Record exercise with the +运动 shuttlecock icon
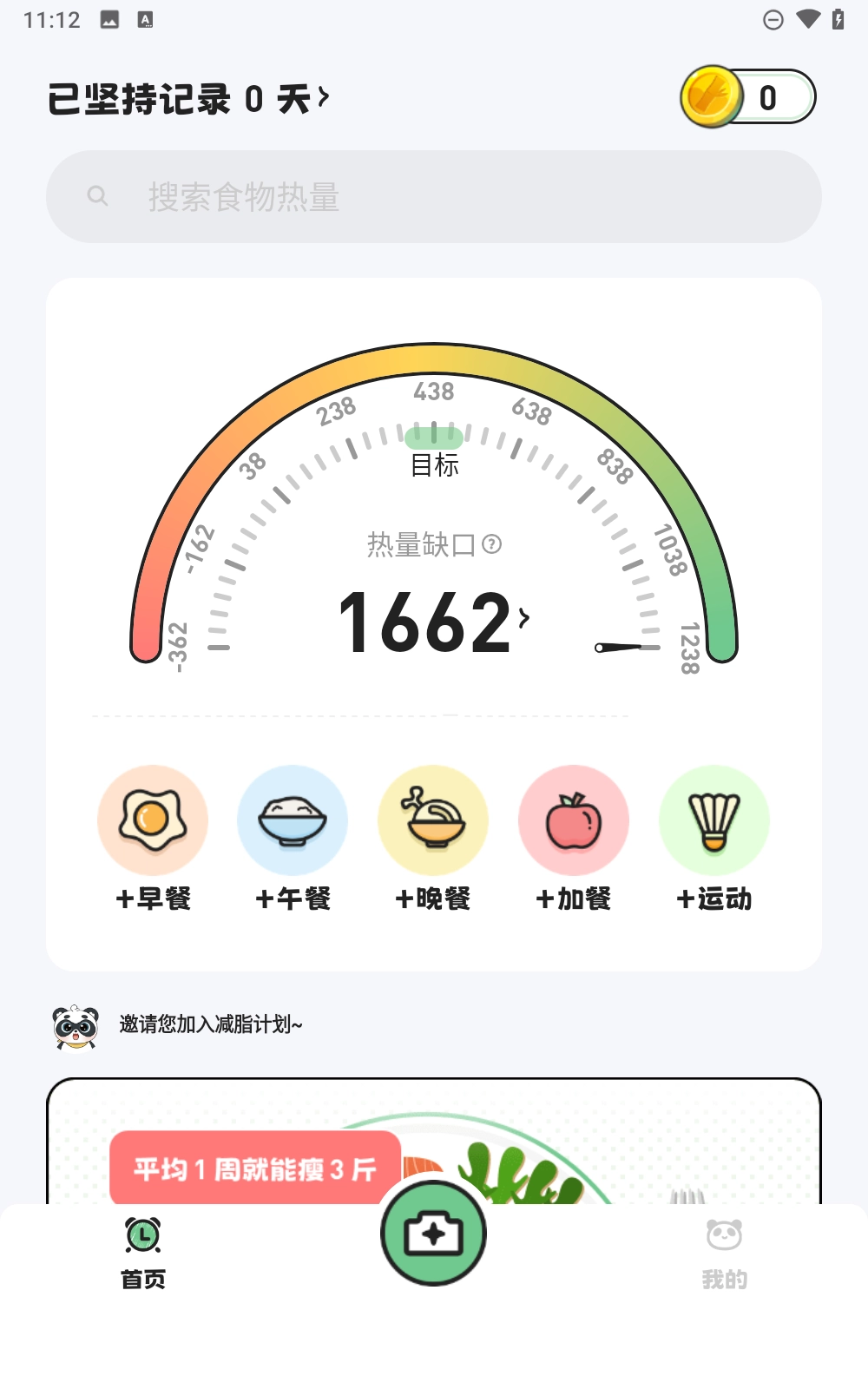The height and width of the screenshot is (1389, 868). 714,820
